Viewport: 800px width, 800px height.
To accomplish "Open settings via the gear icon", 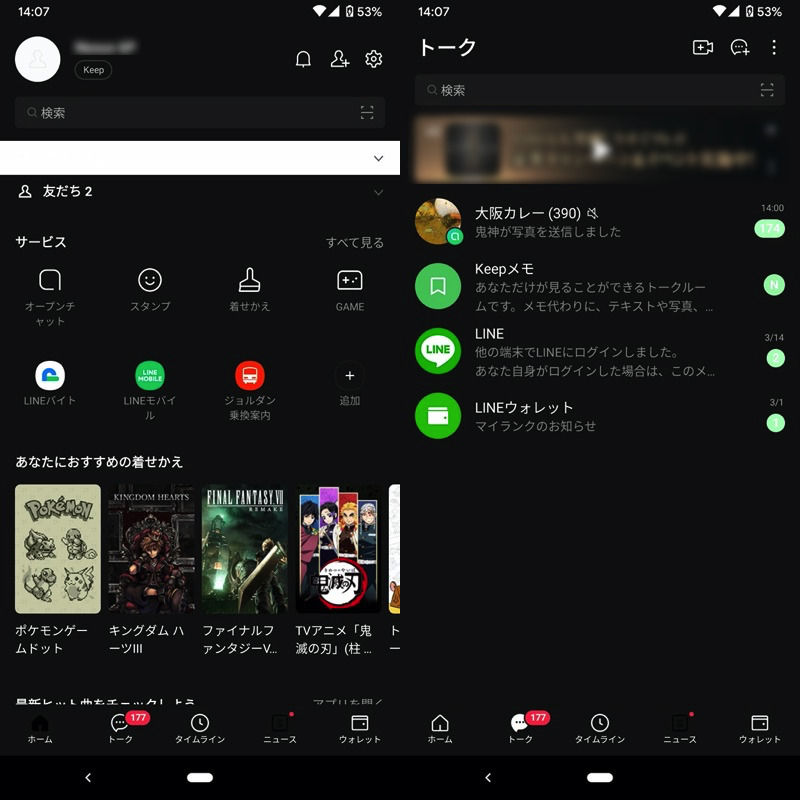I will pyautogui.click(x=374, y=60).
